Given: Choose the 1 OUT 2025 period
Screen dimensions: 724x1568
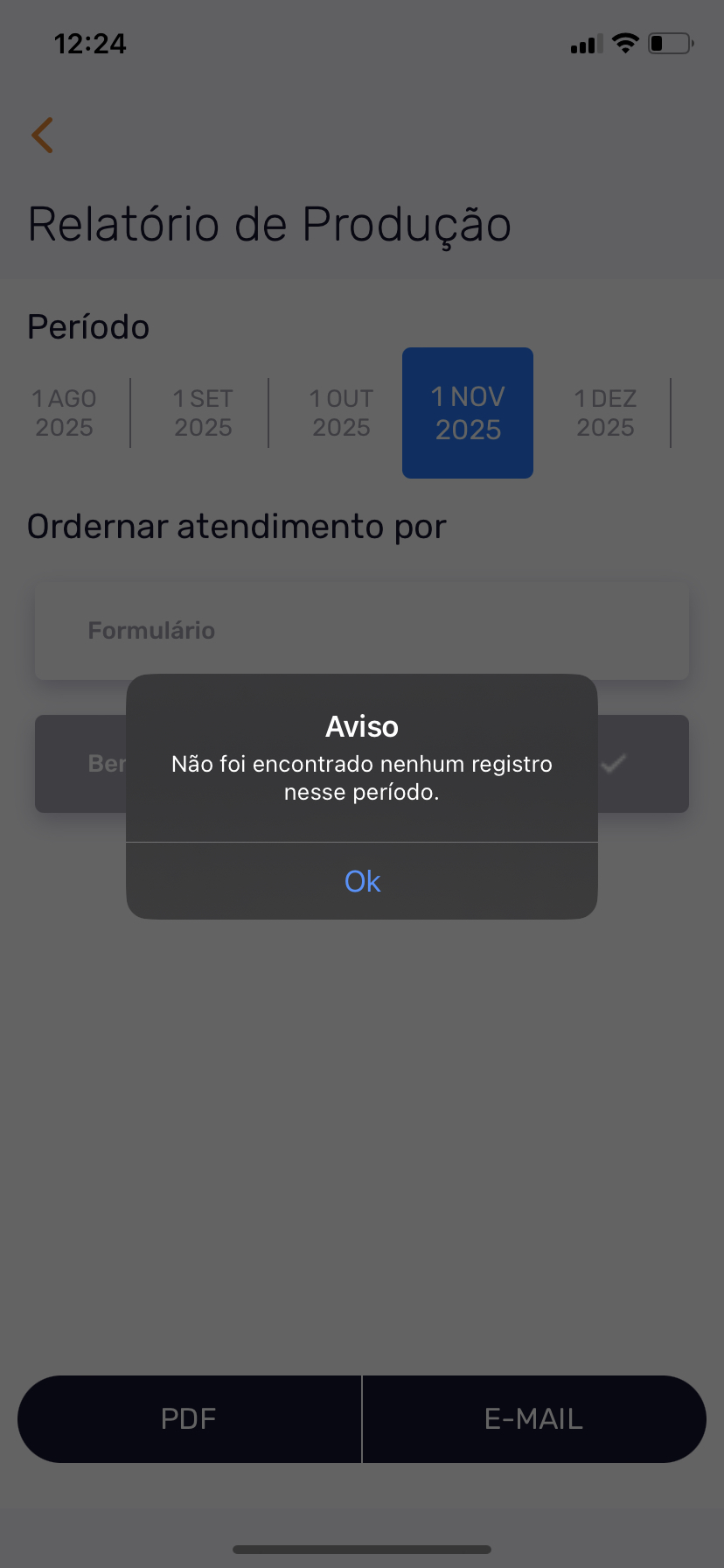Looking at the screenshot, I should [341, 413].
